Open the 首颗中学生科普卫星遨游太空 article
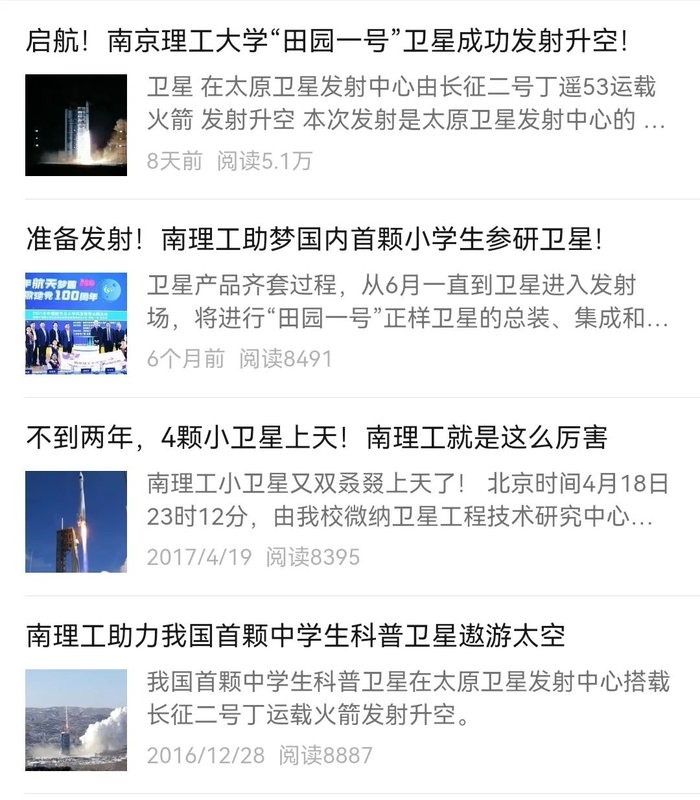The height and width of the screenshot is (800, 700). tap(296, 635)
